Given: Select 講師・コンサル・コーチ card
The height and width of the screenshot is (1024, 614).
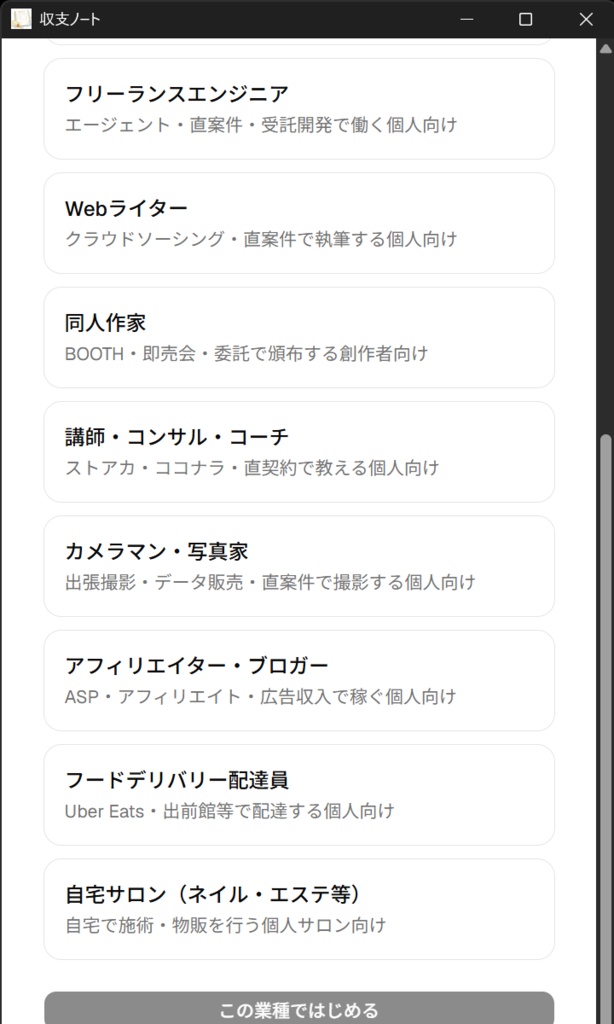Looking at the screenshot, I should 299,452.
